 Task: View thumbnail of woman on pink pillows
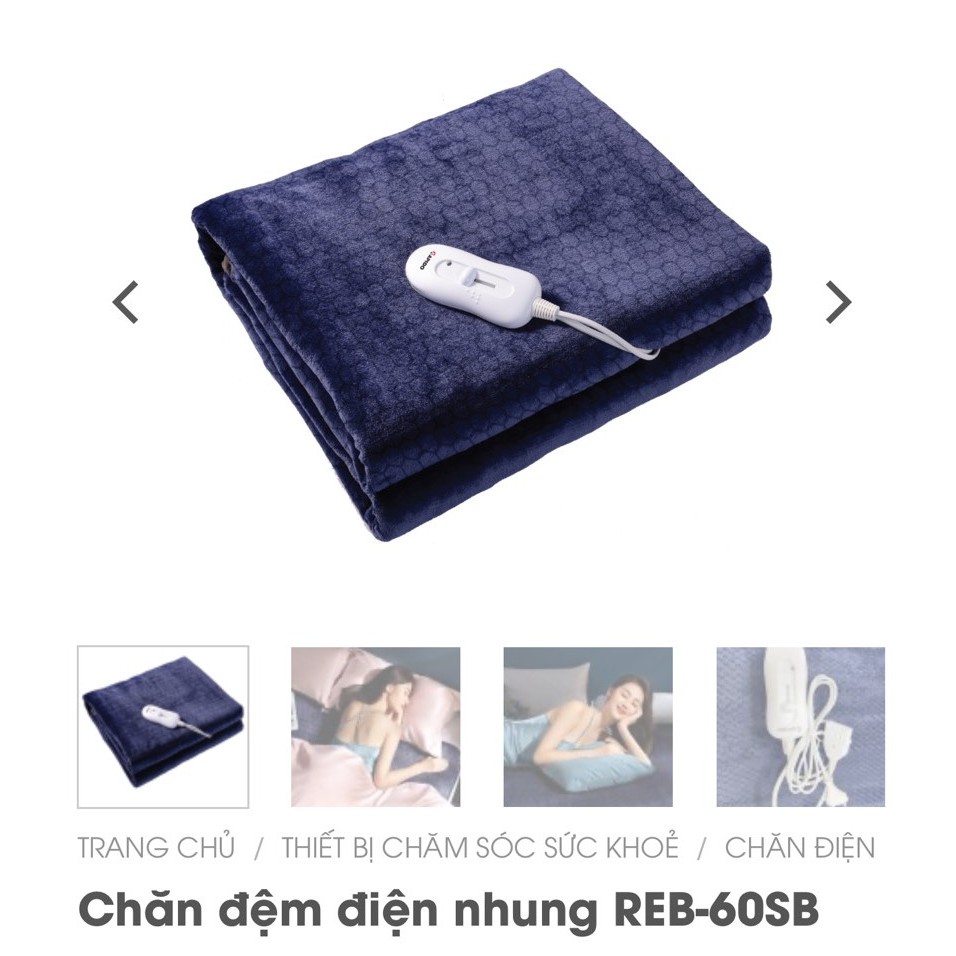pyautogui.click(x=375, y=726)
